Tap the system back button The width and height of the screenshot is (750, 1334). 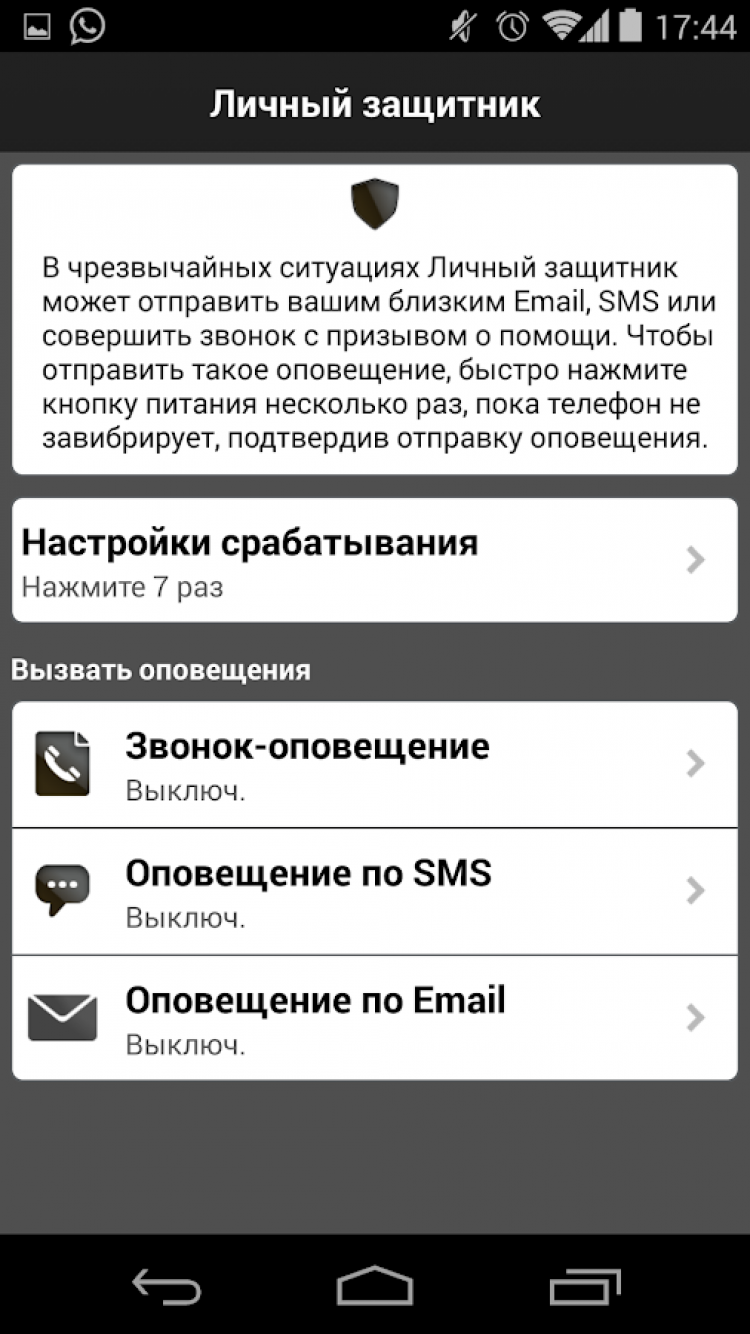[167, 1286]
